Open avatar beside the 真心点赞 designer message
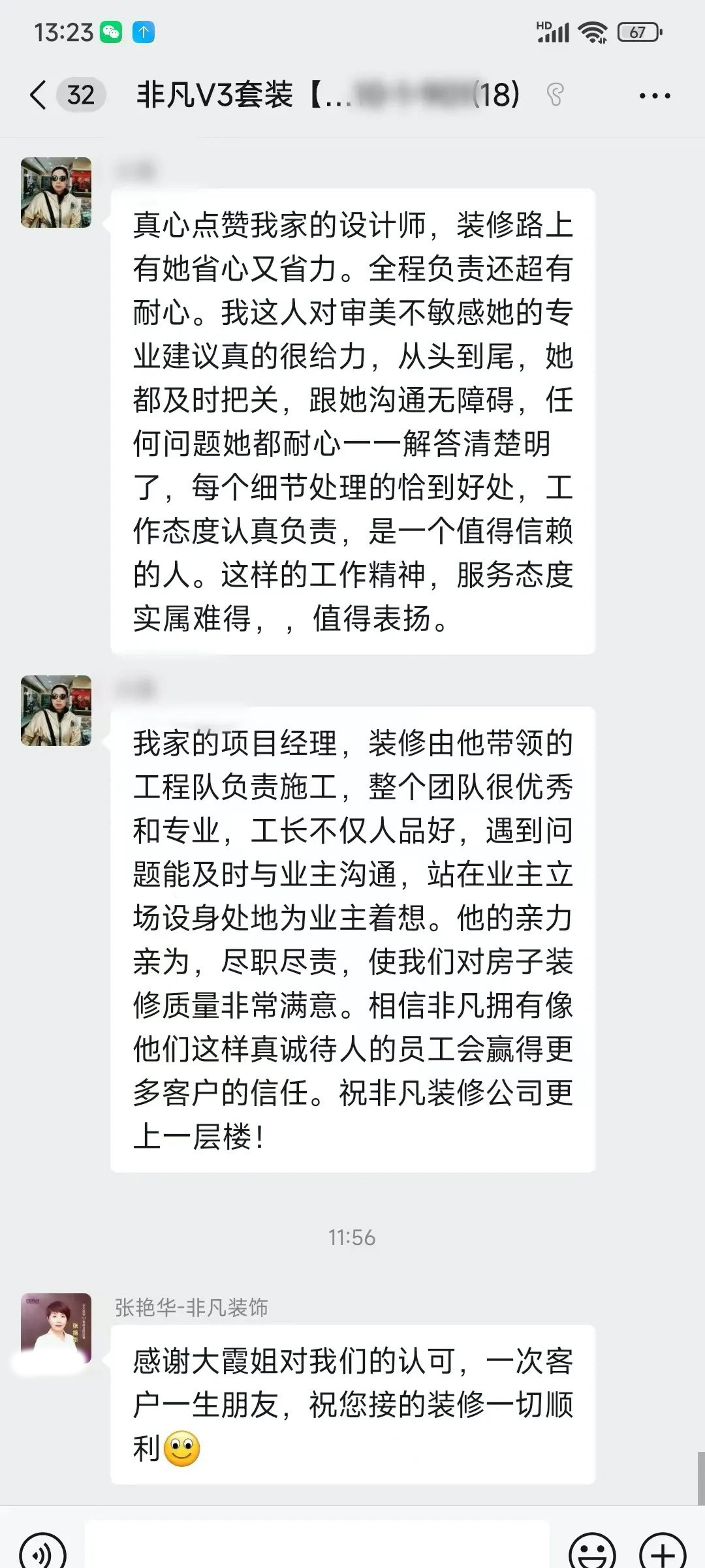 [x=56, y=192]
